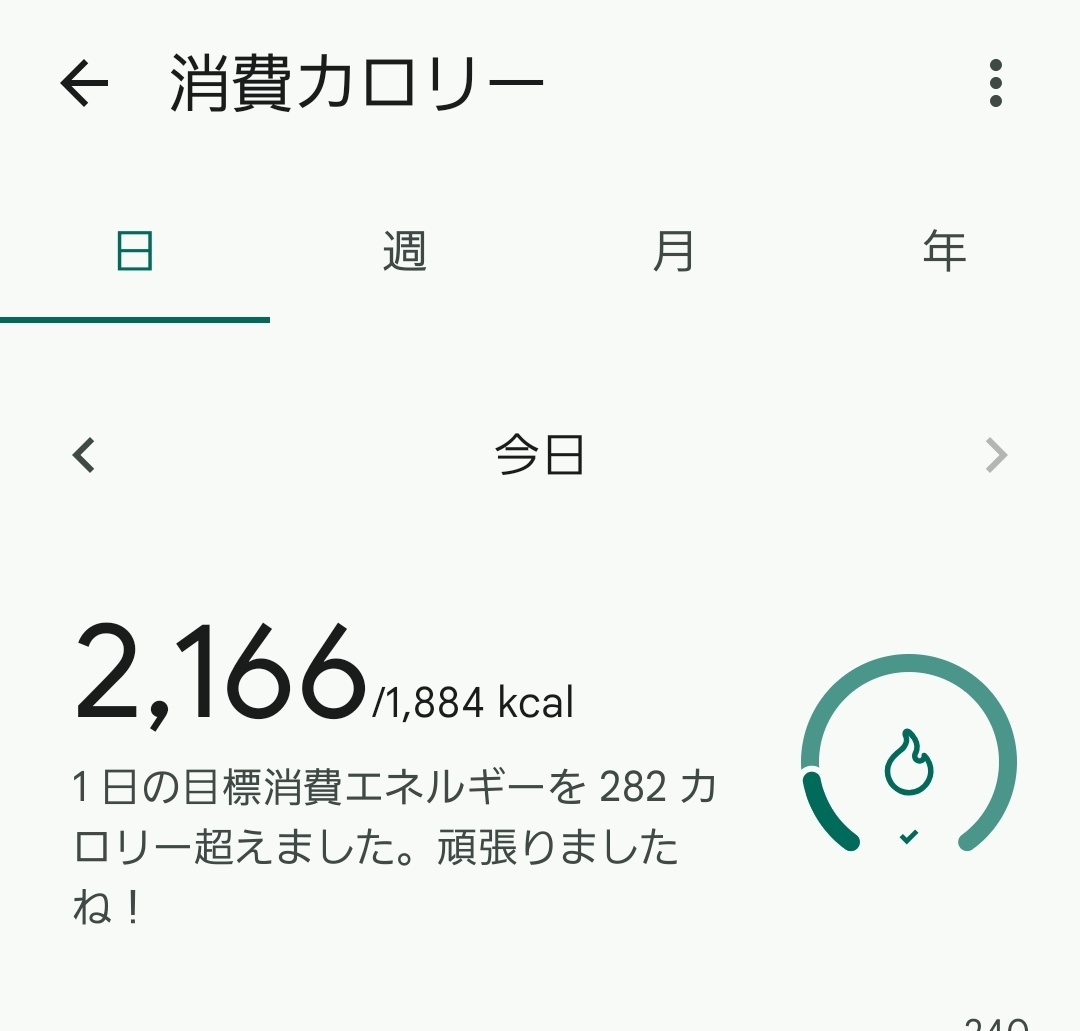Select the 日 tab

click(x=135, y=251)
